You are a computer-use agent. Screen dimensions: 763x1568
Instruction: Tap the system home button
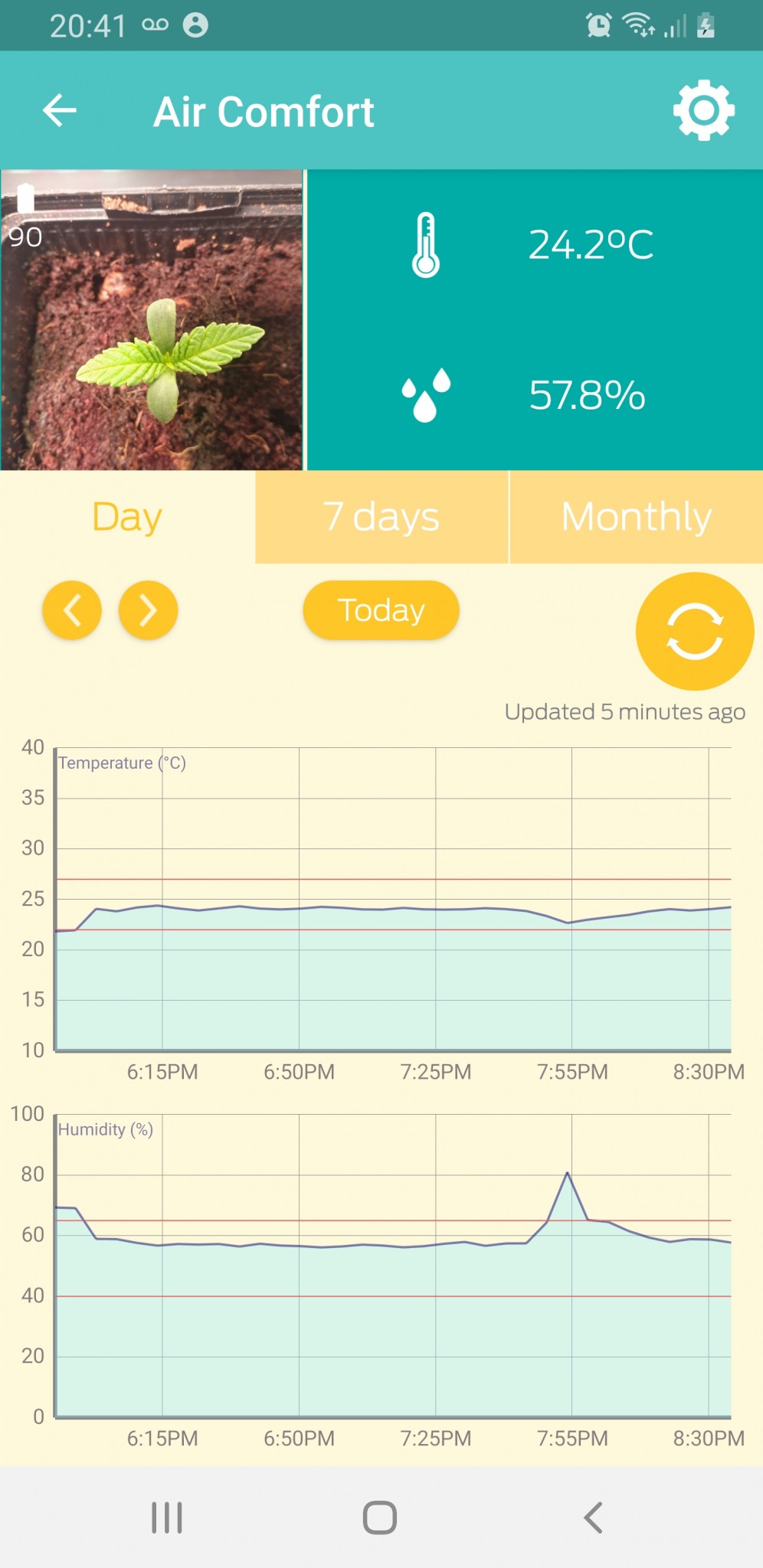(380, 1517)
